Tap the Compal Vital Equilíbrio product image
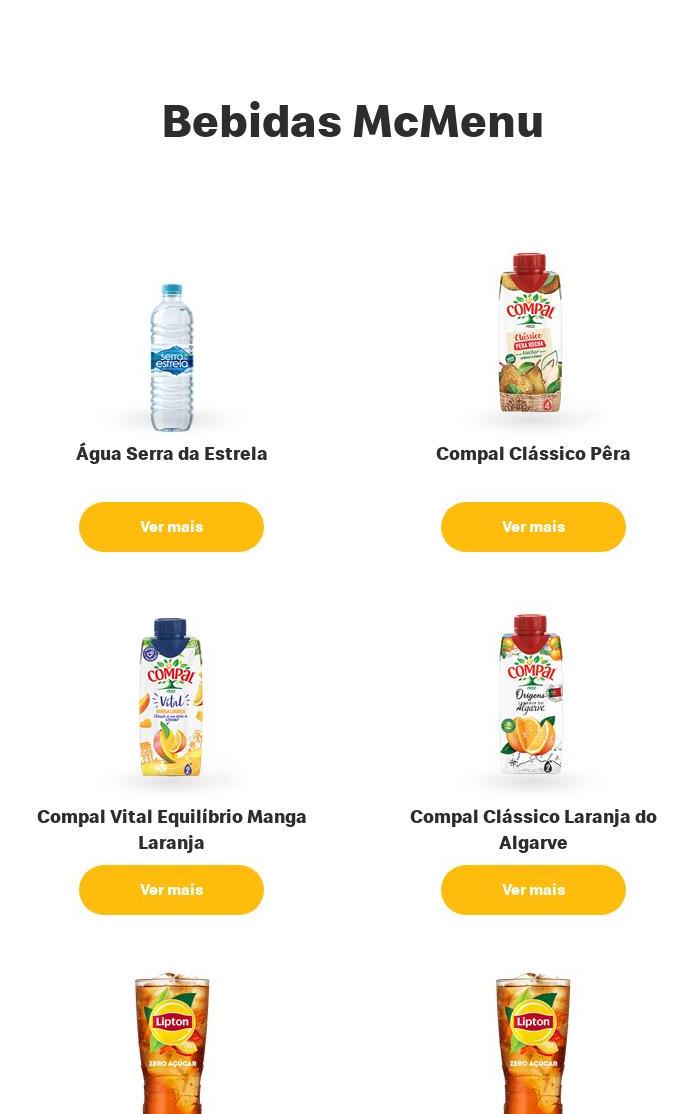Screen dimensions: 685x1114 coord(171,697)
